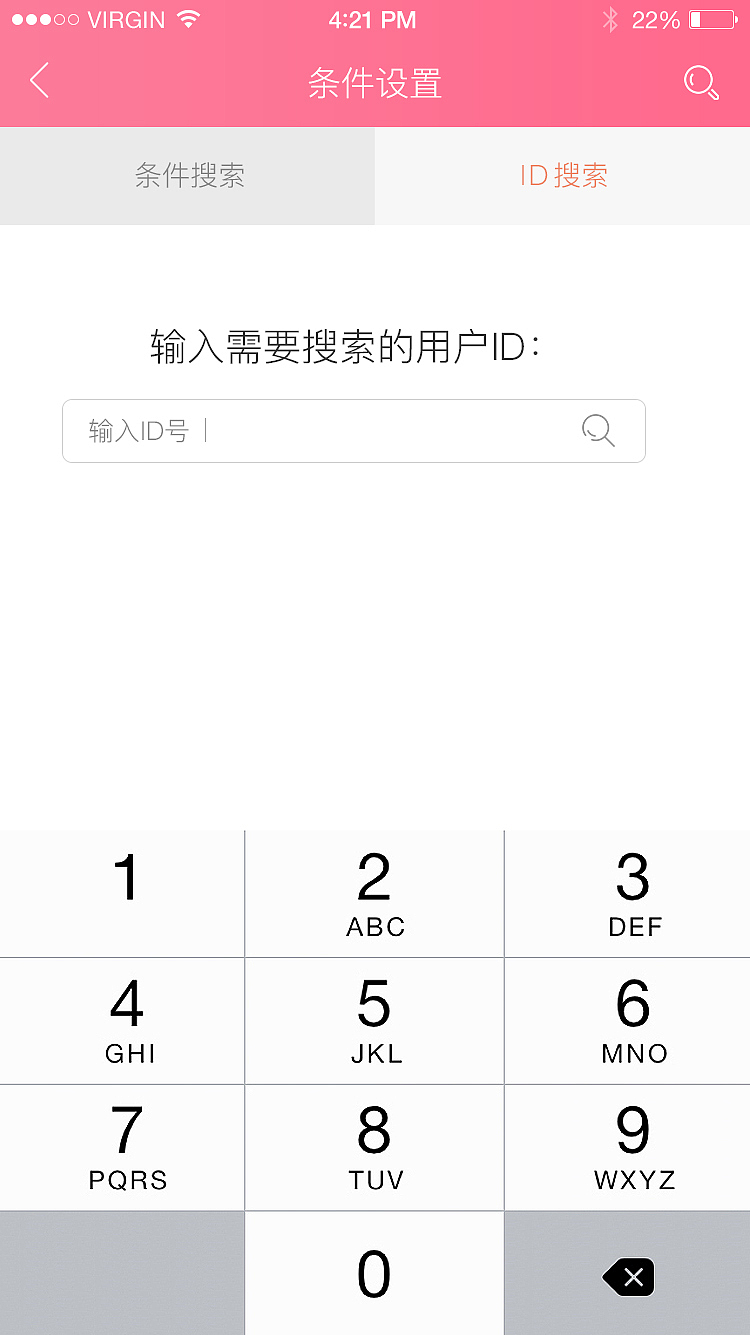Viewport: 750px width, 1335px height.
Task: Tap the 输入ID号 input field
Action: coord(300,430)
